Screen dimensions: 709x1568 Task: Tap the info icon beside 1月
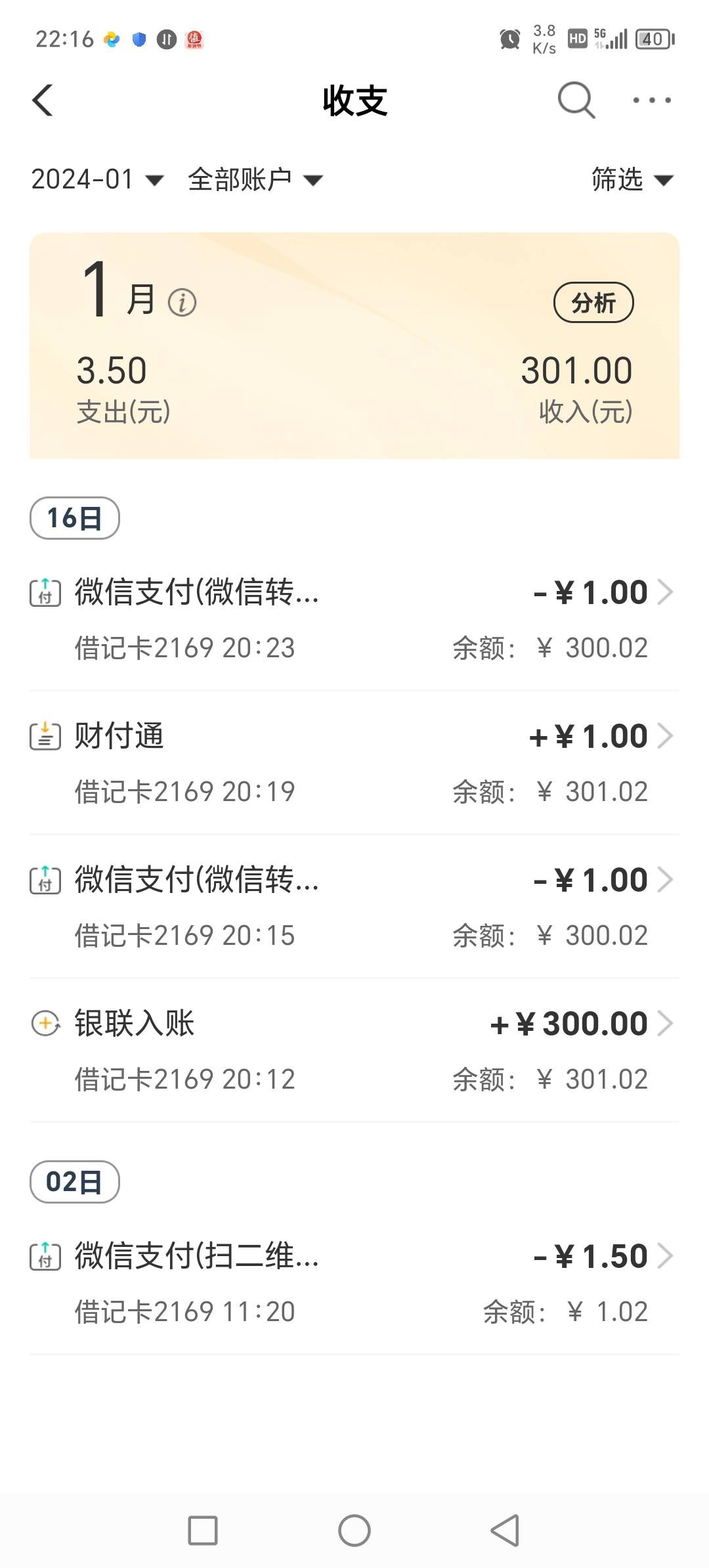pos(182,303)
